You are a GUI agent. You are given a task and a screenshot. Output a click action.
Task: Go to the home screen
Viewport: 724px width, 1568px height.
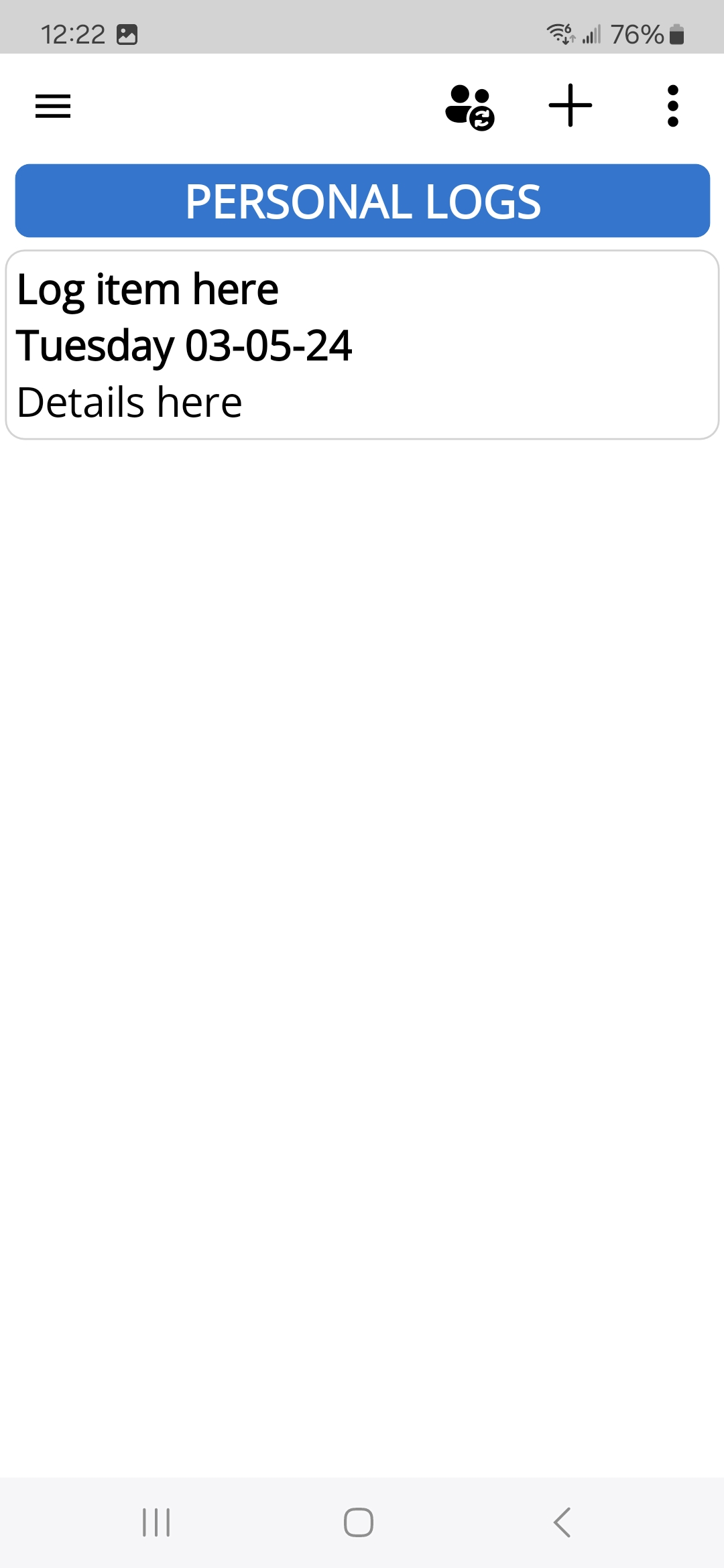click(x=359, y=1522)
